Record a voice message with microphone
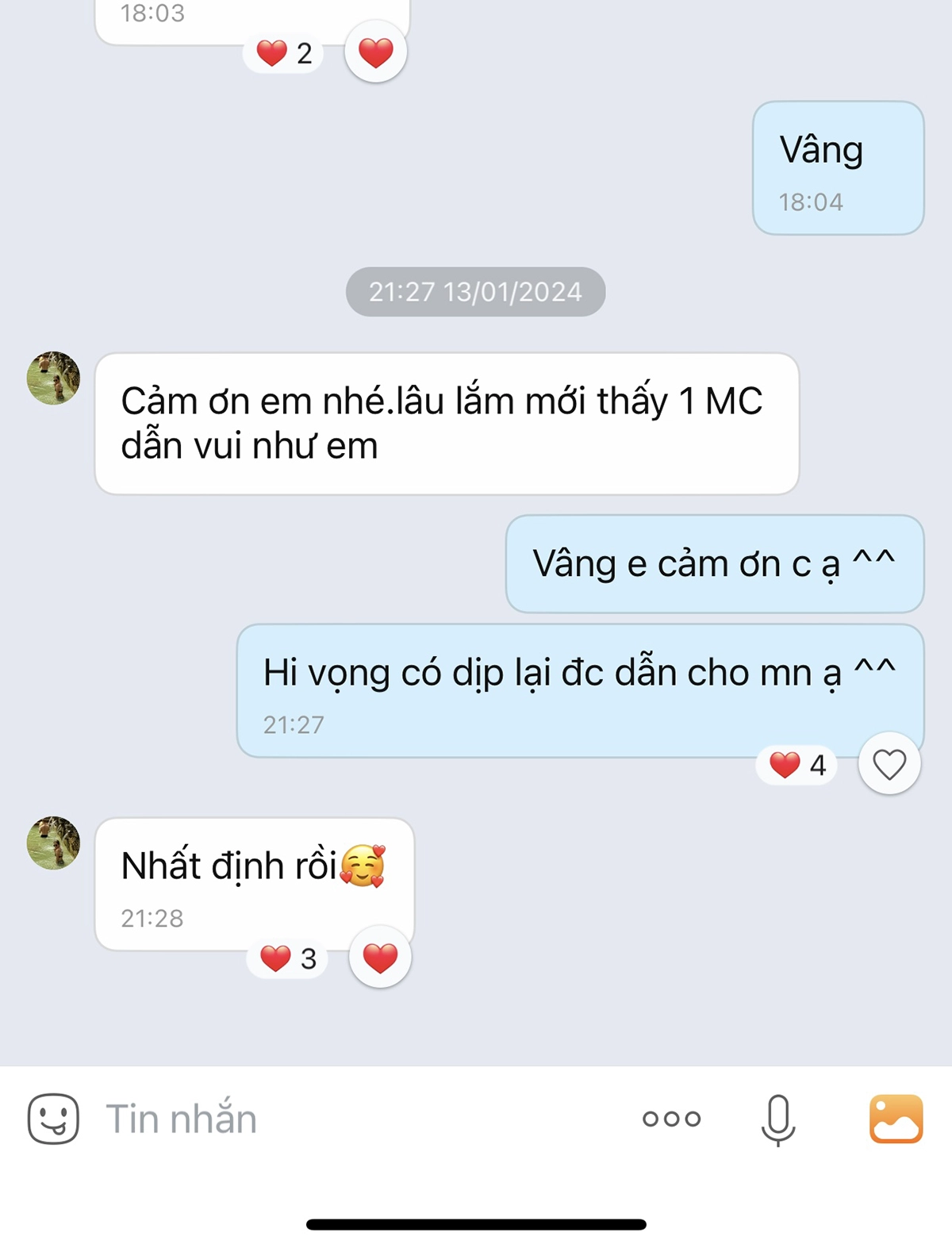This screenshot has width=952, height=1248. pos(777,1119)
